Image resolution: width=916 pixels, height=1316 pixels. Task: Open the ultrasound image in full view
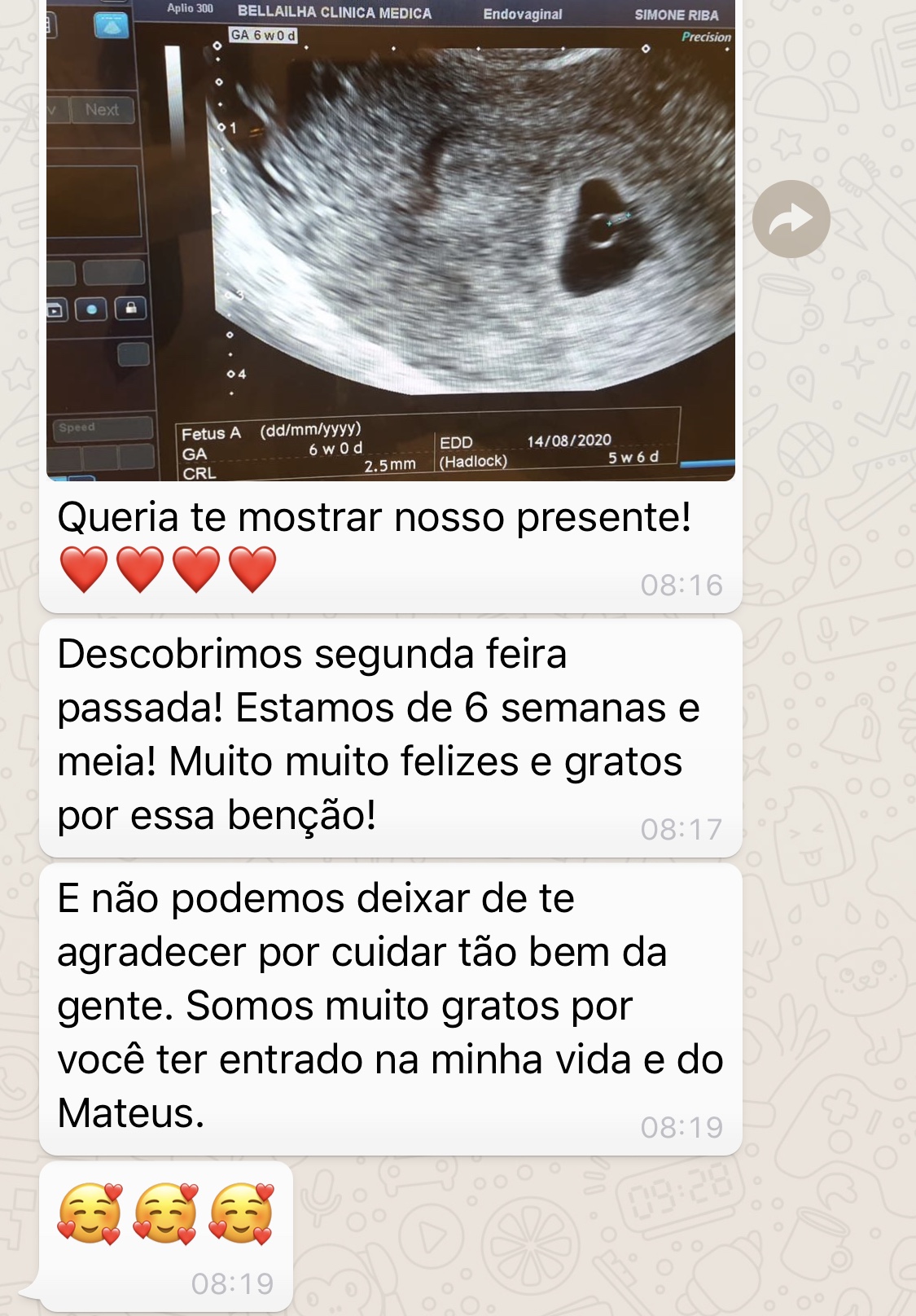(x=391, y=240)
